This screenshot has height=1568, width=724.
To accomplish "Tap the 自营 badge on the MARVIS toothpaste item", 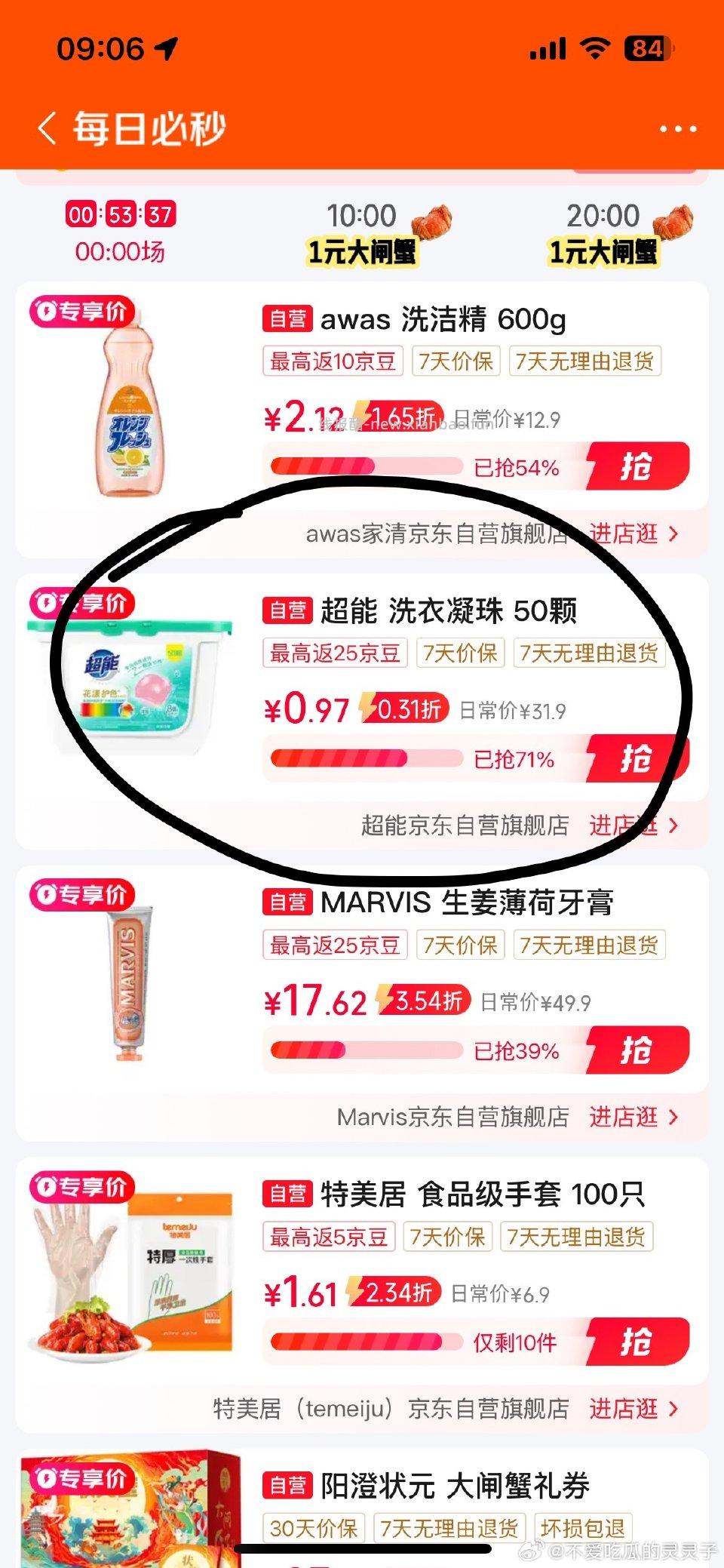I will (x=287, y=902).
